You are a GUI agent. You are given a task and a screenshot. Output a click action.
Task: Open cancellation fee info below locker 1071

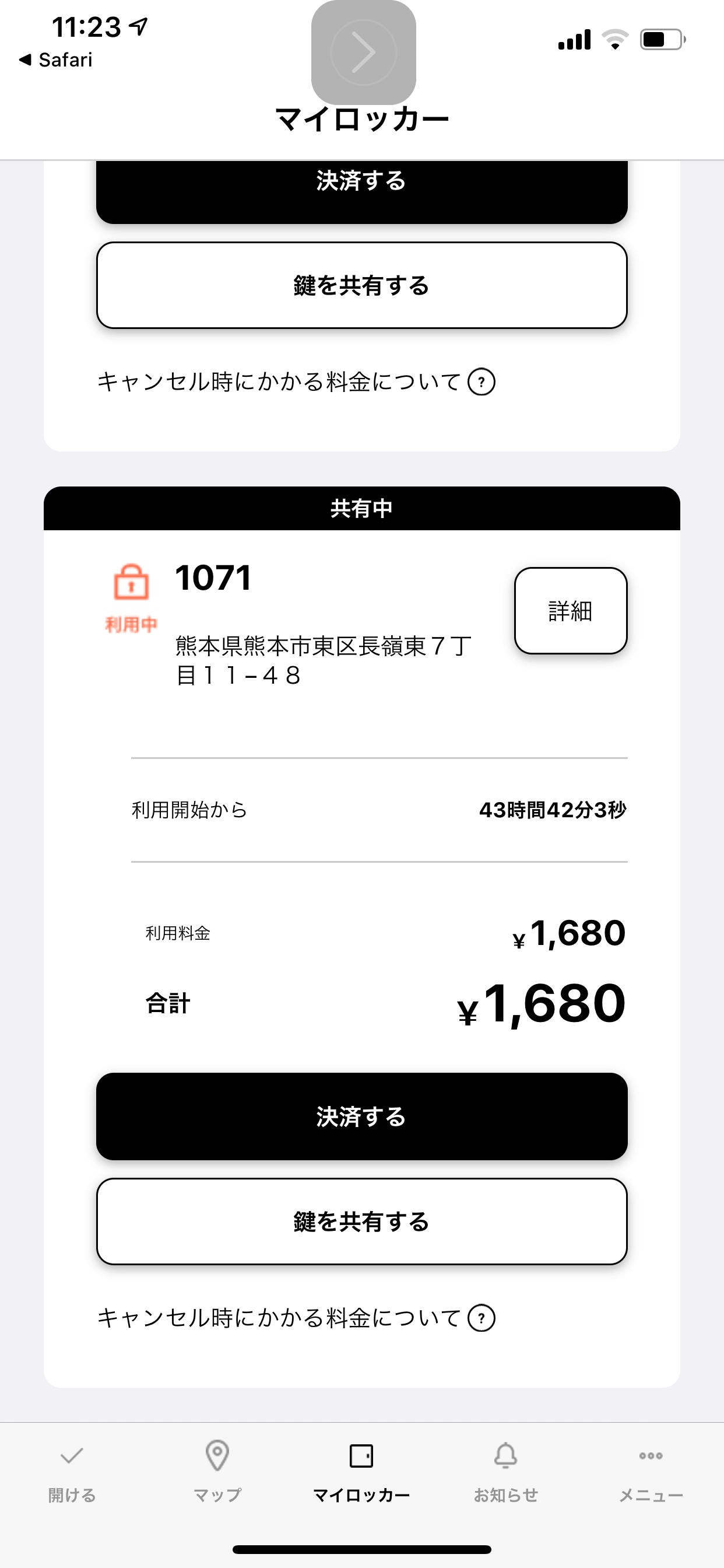point(296,1318)
